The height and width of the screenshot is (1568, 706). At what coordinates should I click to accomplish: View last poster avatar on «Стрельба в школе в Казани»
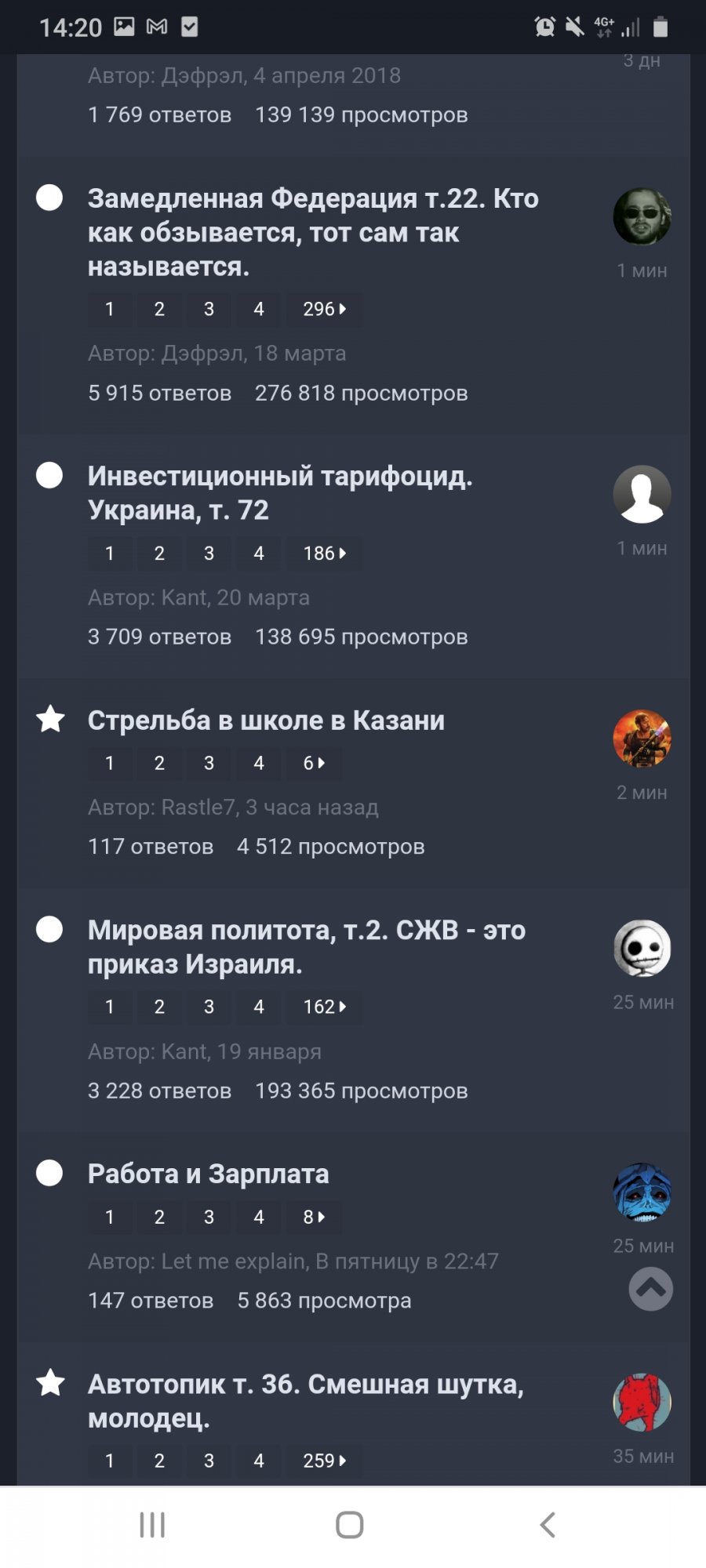pos(642,739)
